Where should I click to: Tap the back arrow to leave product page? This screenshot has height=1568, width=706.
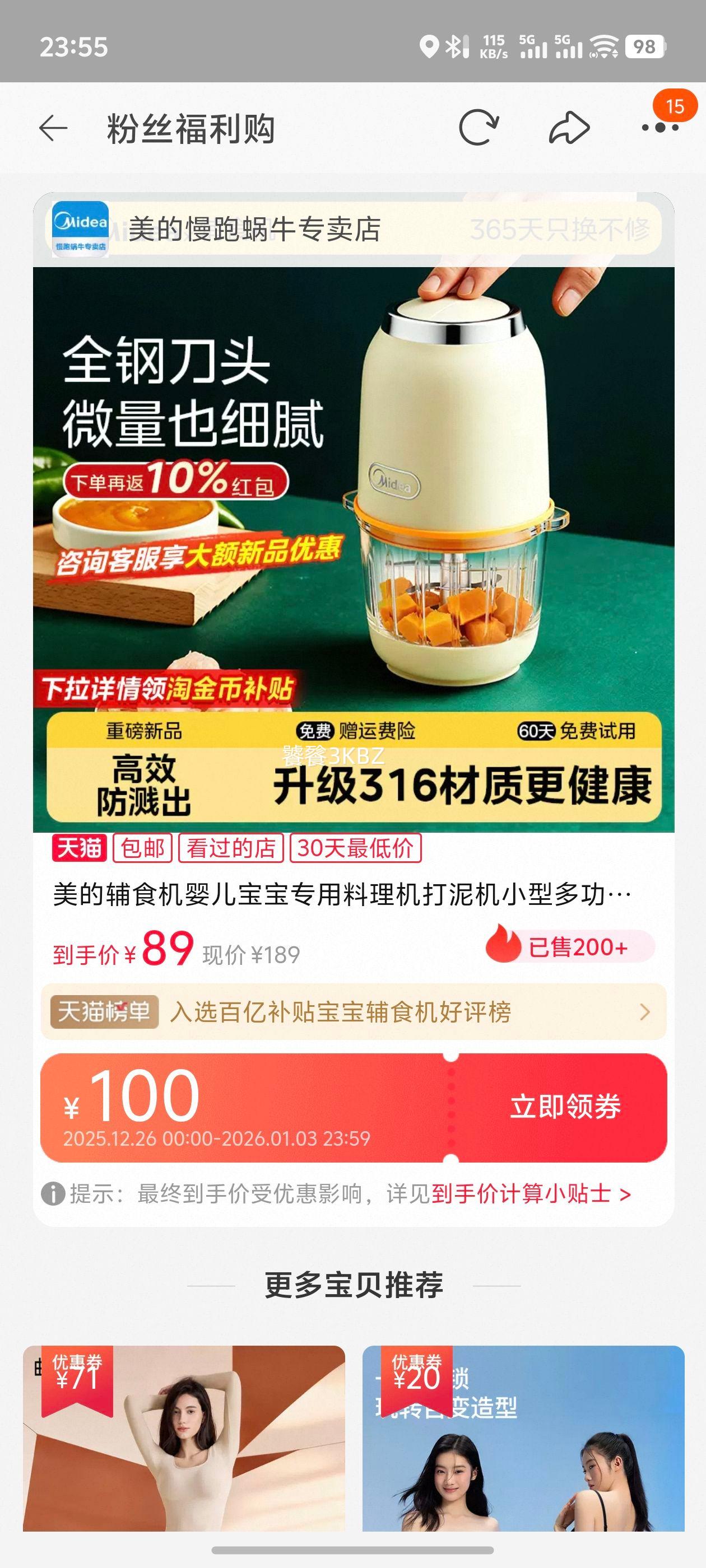pos(55,126)
